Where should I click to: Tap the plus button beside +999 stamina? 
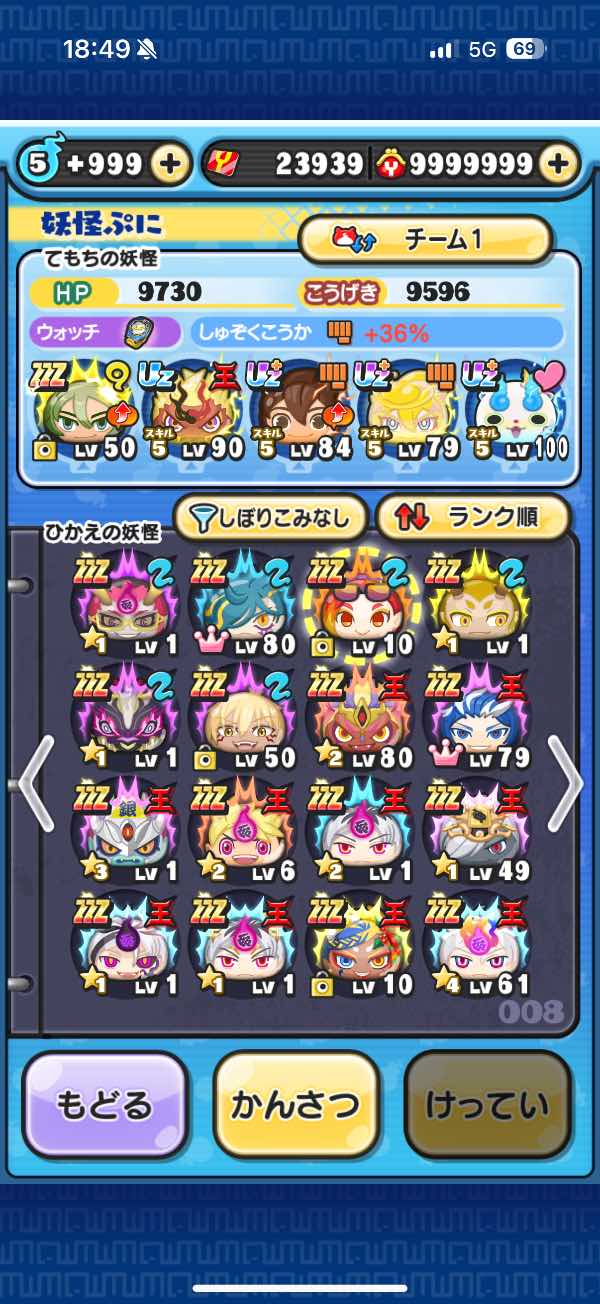[171, 165]
